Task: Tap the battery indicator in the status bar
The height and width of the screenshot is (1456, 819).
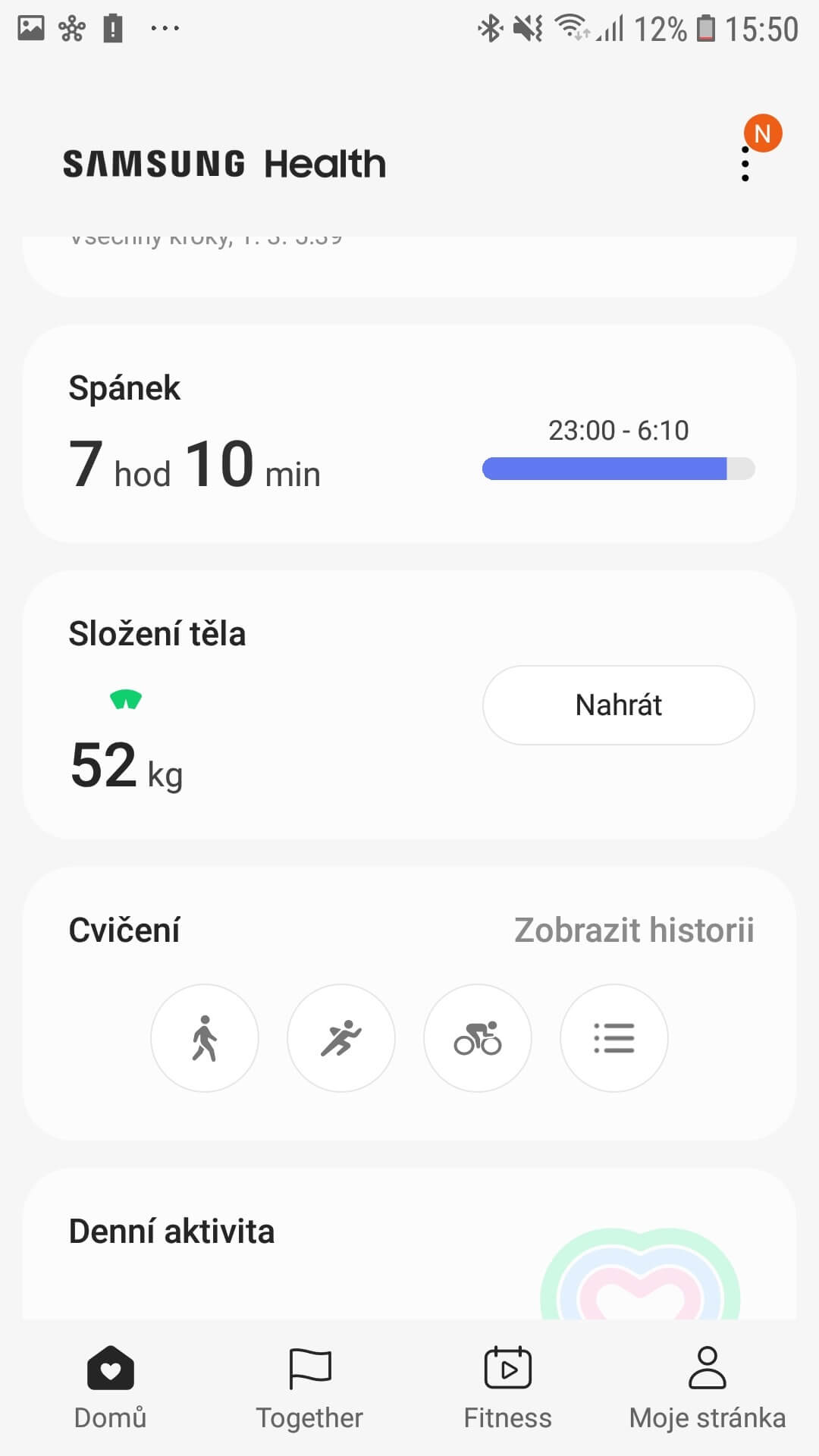Action: point(708,27)
